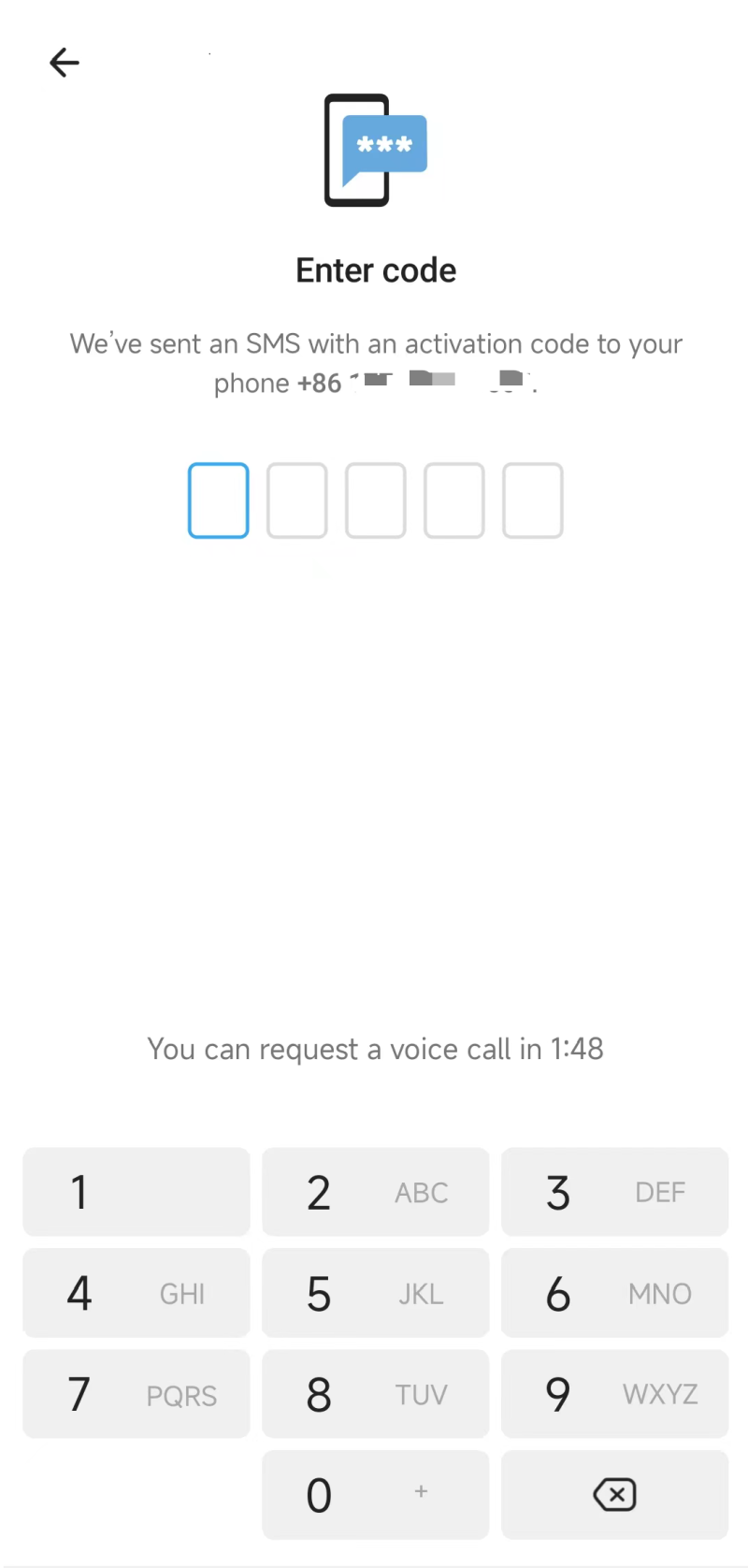Select the last code entry box

click(x=532, y=501)
